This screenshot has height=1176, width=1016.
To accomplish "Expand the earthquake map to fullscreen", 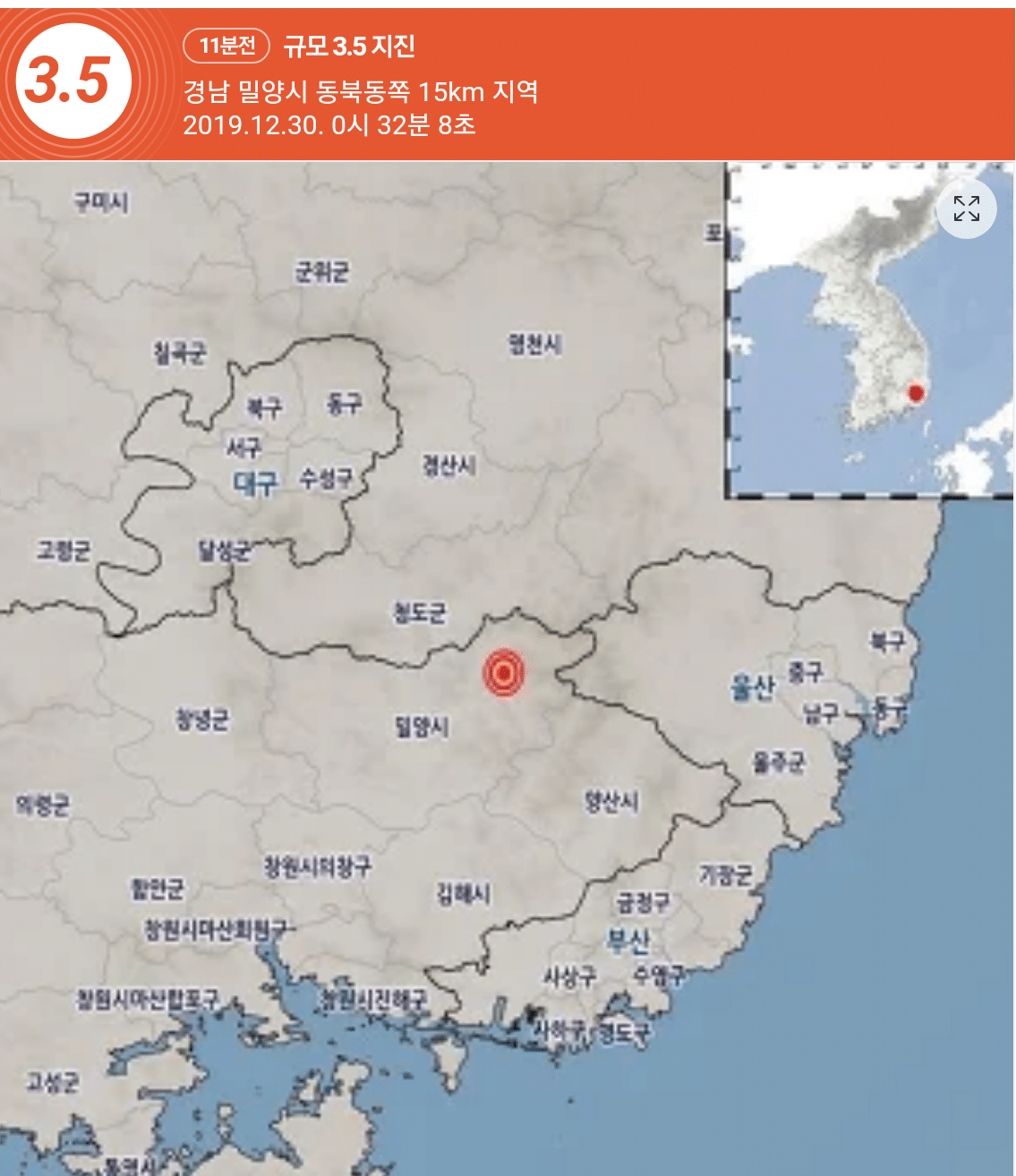I will tap(966, 209).
